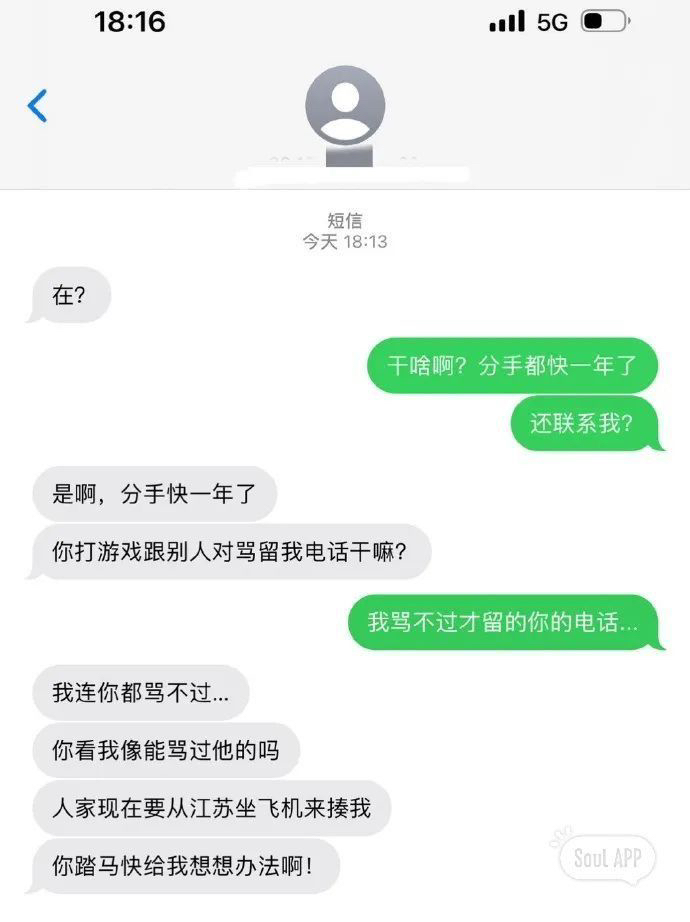Go back to the messages list

38,105
